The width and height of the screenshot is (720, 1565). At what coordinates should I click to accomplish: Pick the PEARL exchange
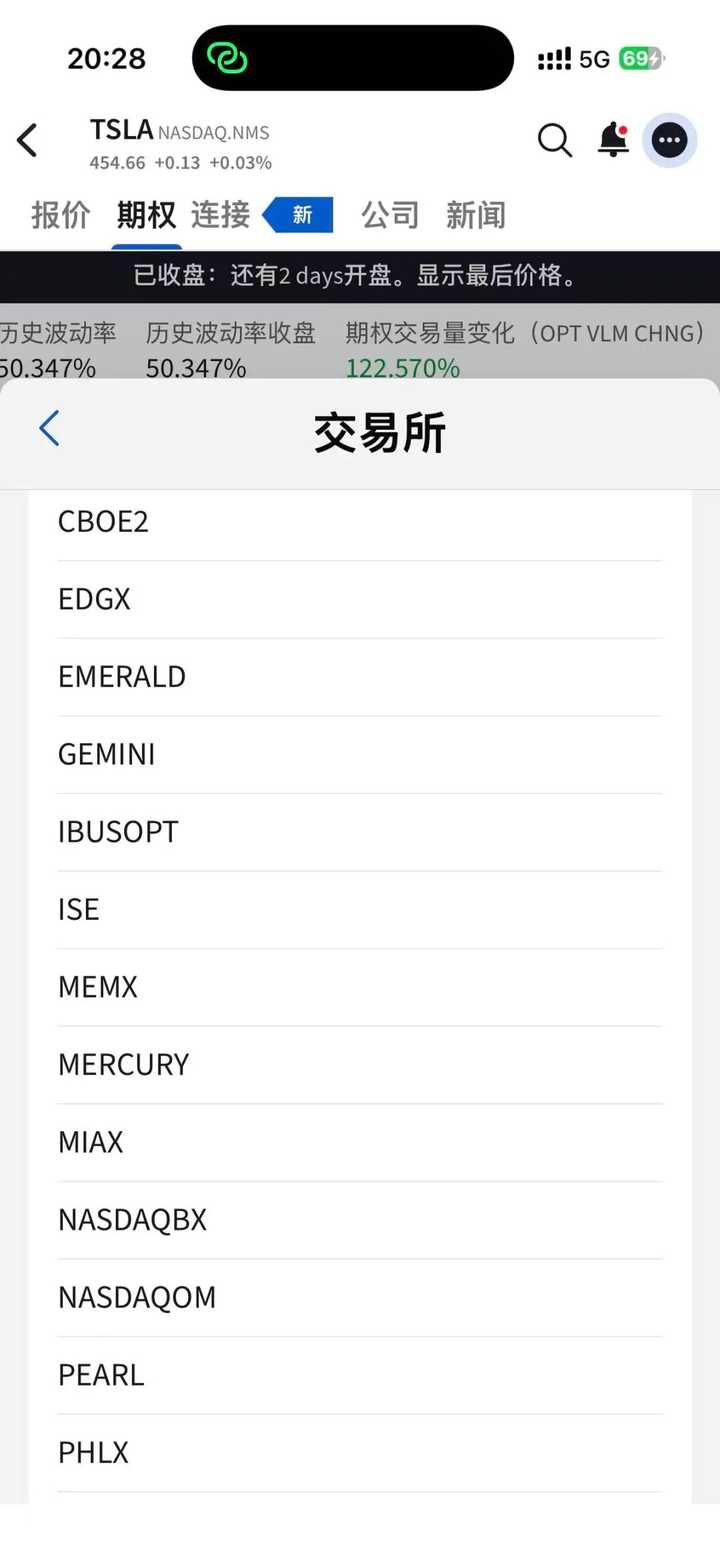(360, 1375)
